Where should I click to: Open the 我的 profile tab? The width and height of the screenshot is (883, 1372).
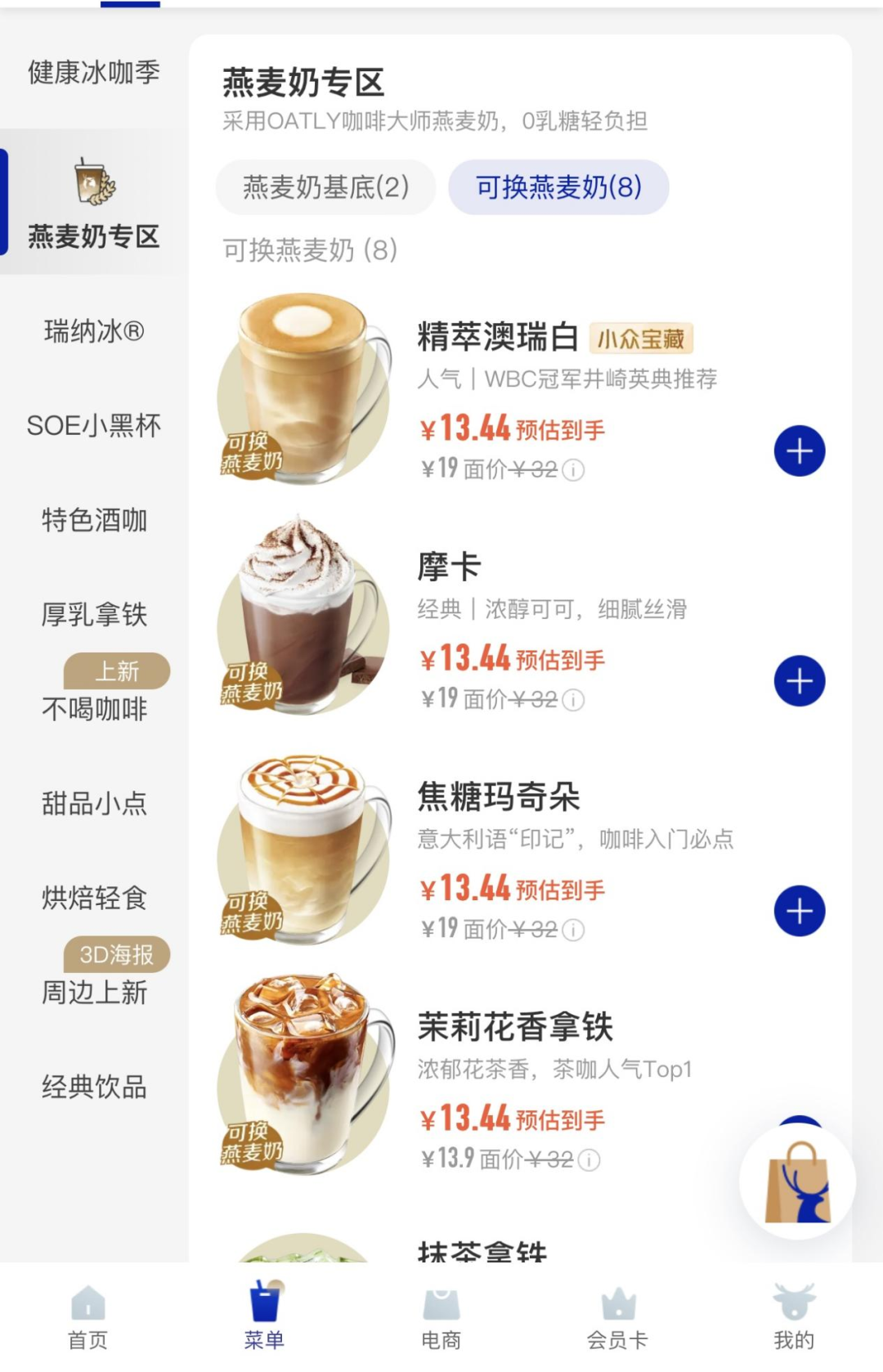point(794,1316)
